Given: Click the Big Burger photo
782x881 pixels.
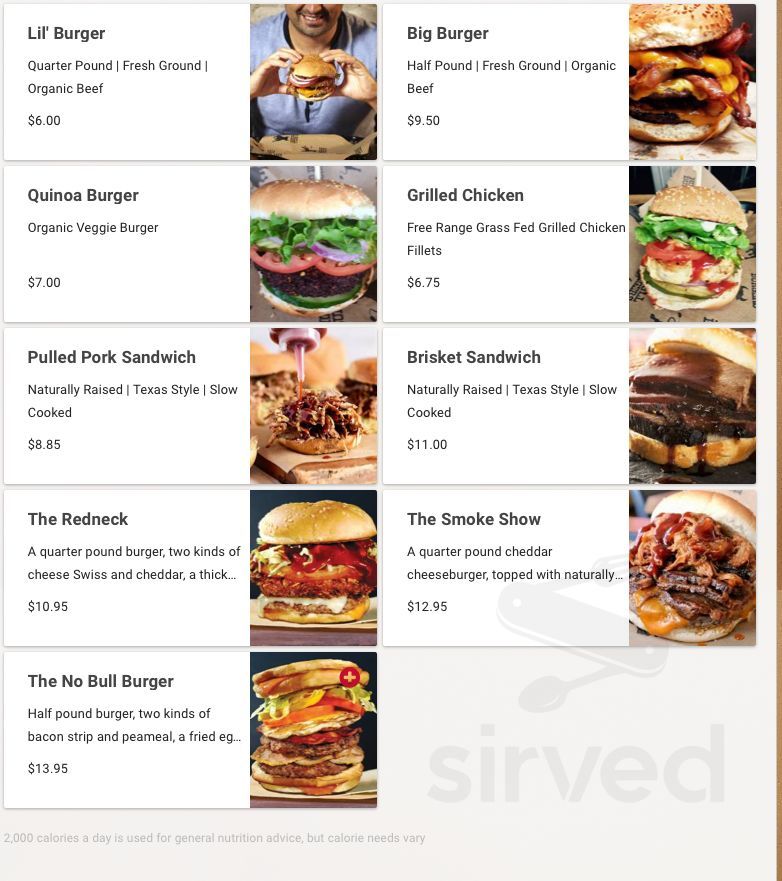Looking at the screenshot, I should point(692,81).
